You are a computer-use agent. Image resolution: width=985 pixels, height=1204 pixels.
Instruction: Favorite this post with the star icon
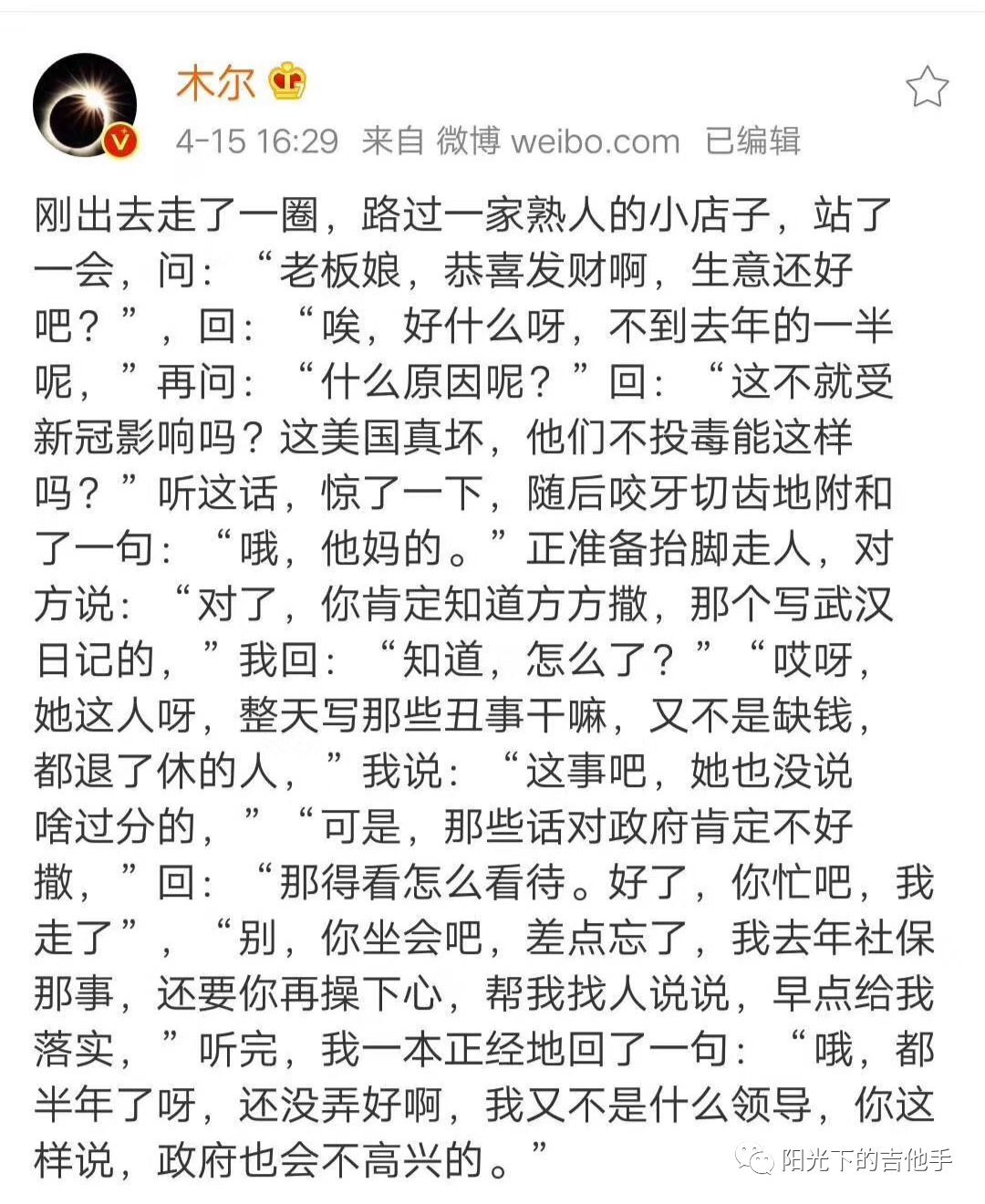tap(927, 87)
